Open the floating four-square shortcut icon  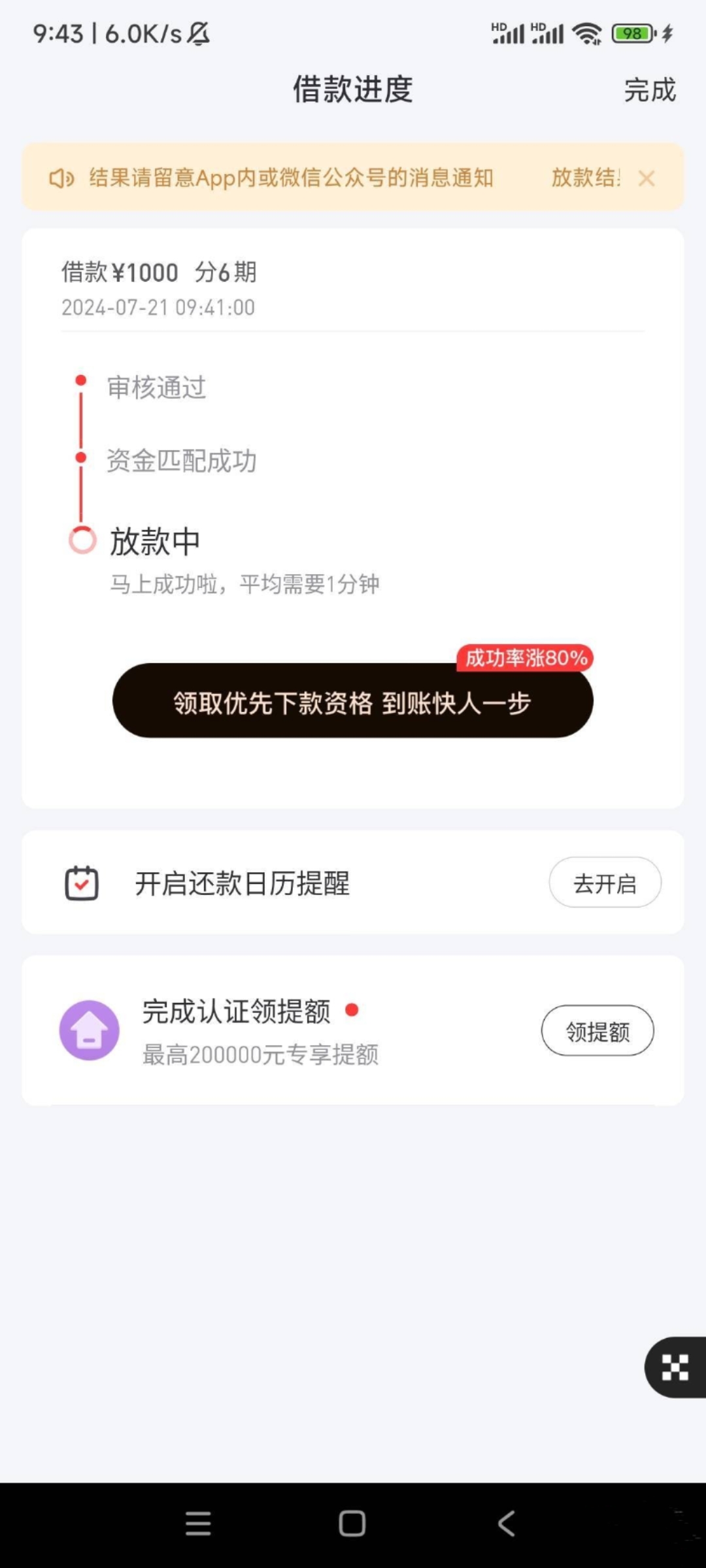pyautogui.click(x=675, y=1367)
